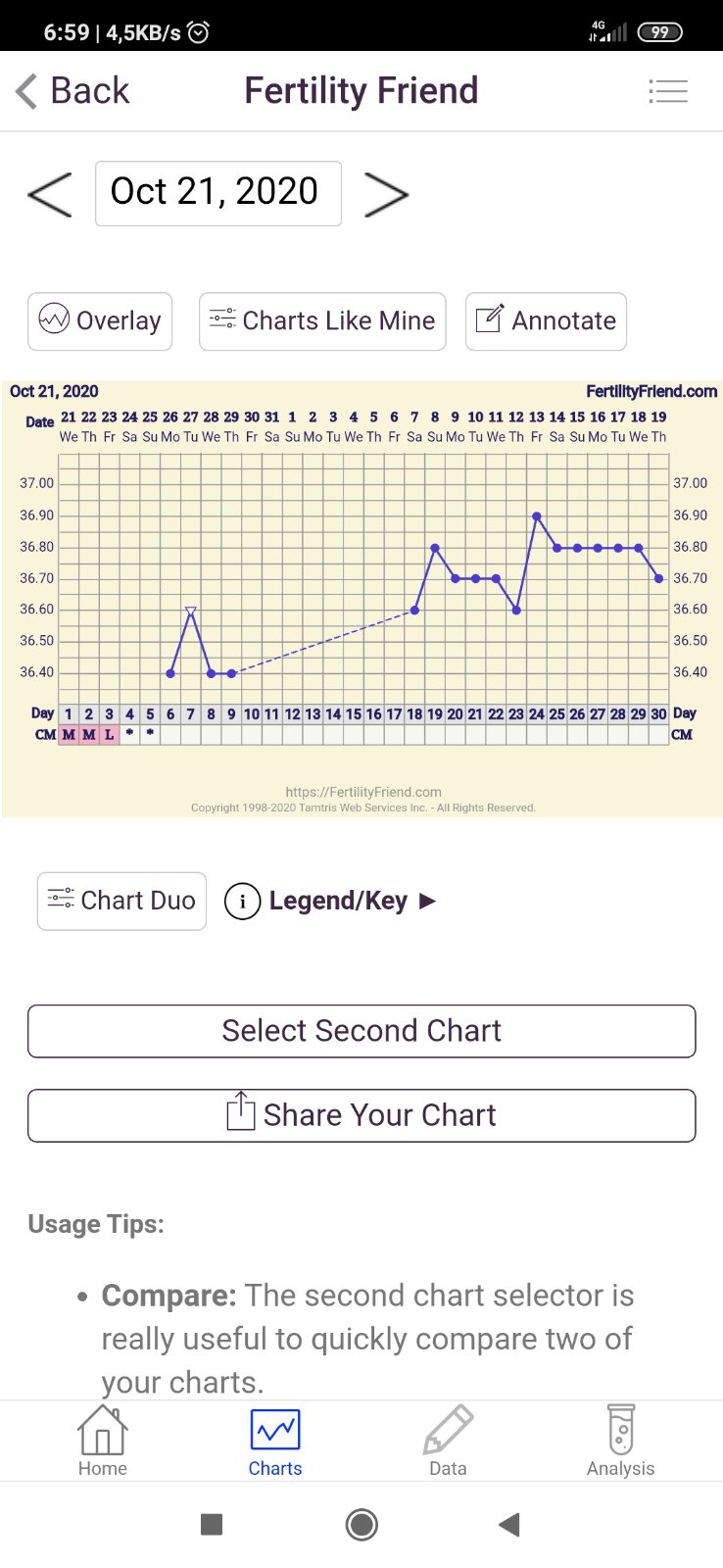Select the Chart Duo option
723x1568 pixels.
pos(121,901)
